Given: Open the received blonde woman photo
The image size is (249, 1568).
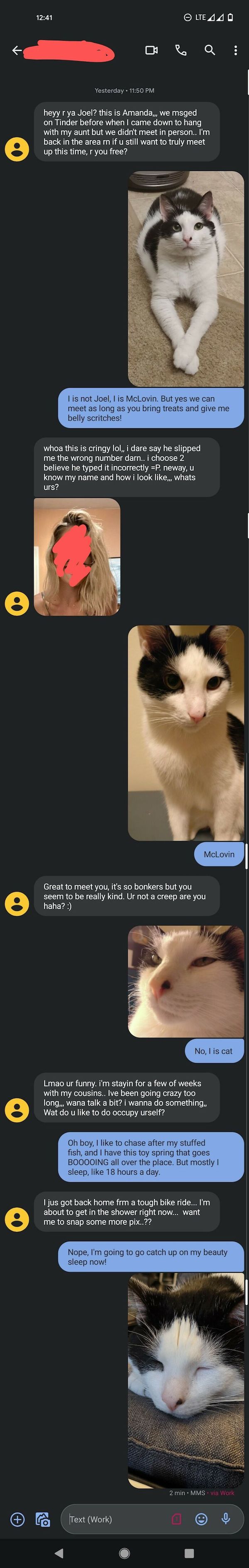Looking at the screenshot, I should [77, 556].
